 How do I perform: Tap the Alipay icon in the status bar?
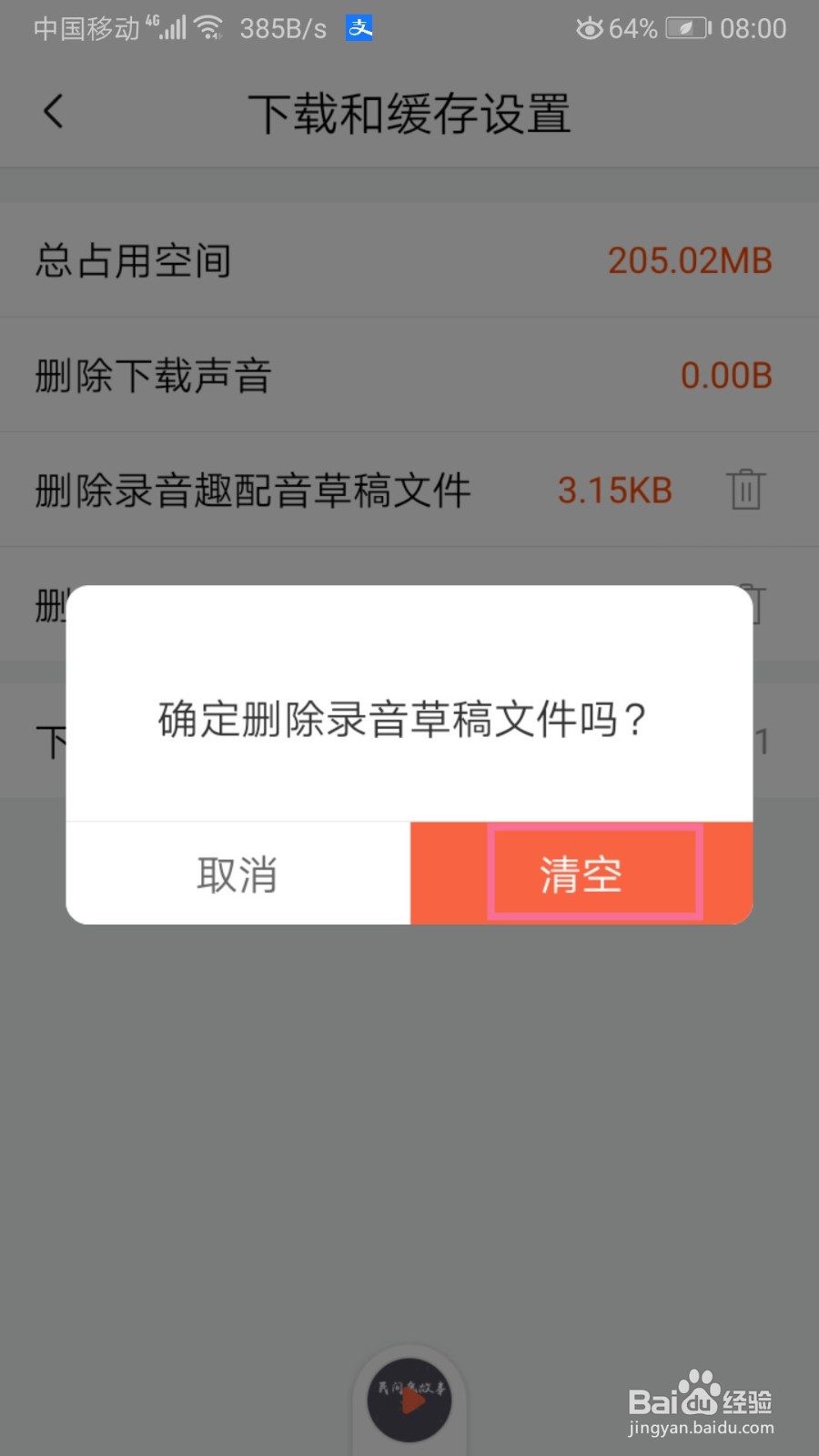pos(359,28)
